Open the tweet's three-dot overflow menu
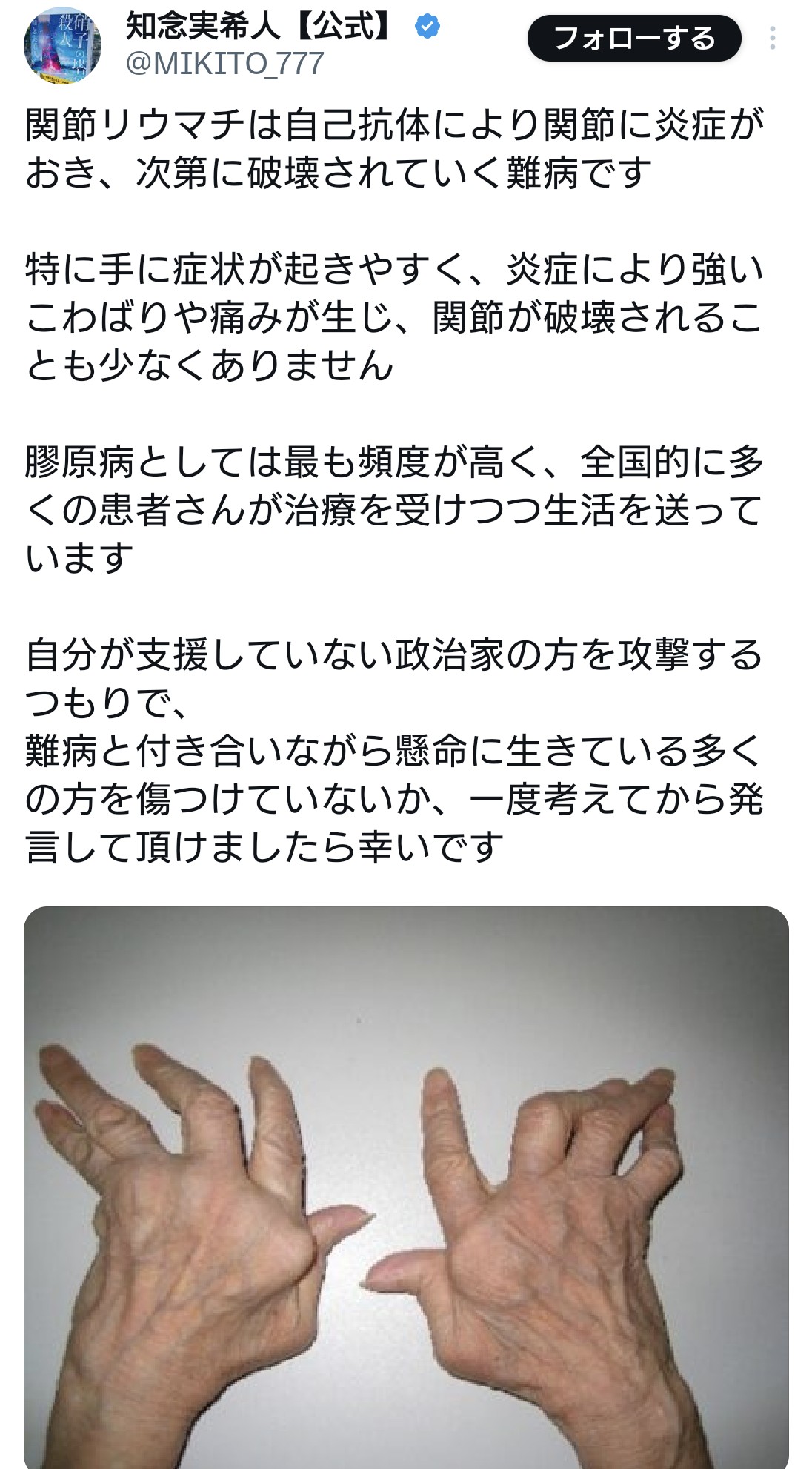The height and width of the screenshot is (1469, 812). pyautogui.click(x=772, y=39)
